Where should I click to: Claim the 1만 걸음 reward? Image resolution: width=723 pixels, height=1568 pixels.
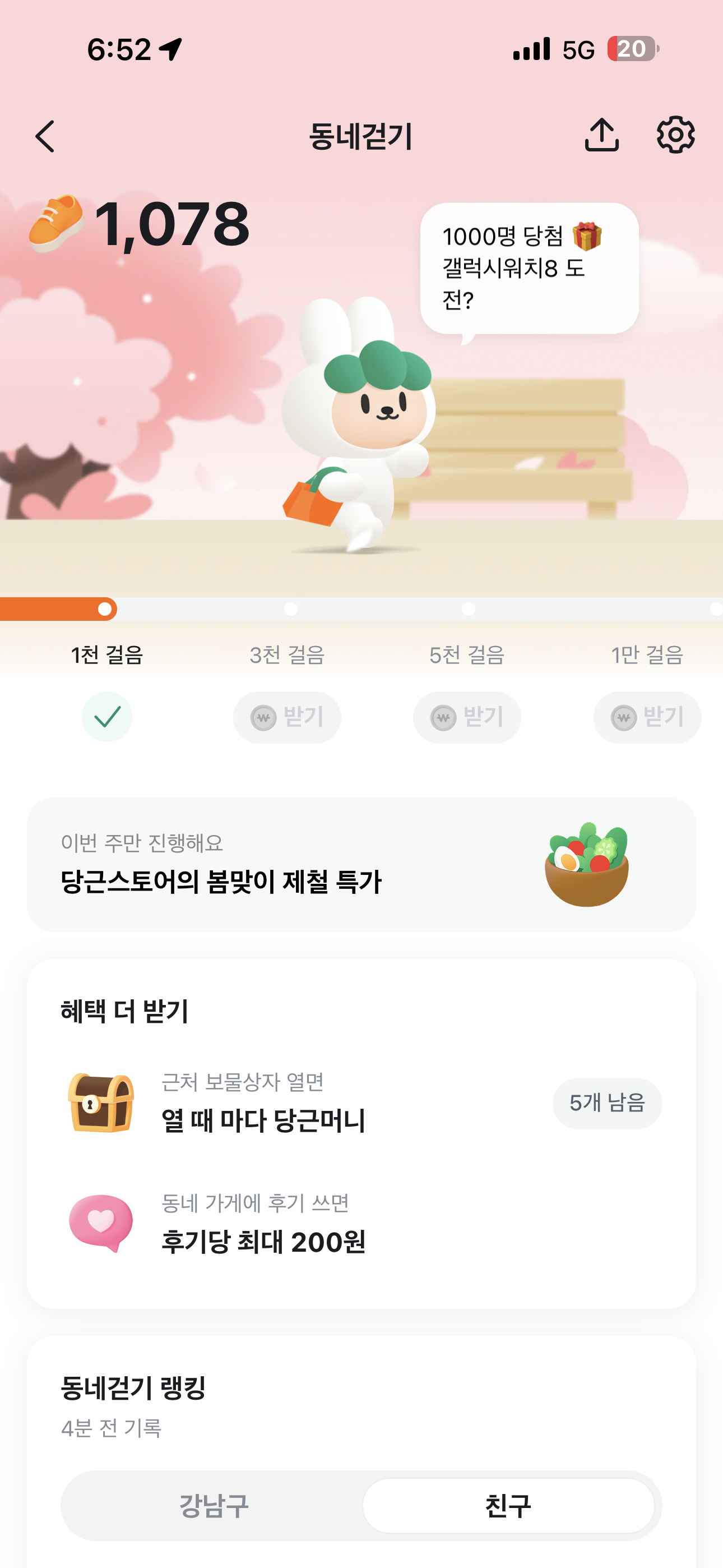point(647,717)
